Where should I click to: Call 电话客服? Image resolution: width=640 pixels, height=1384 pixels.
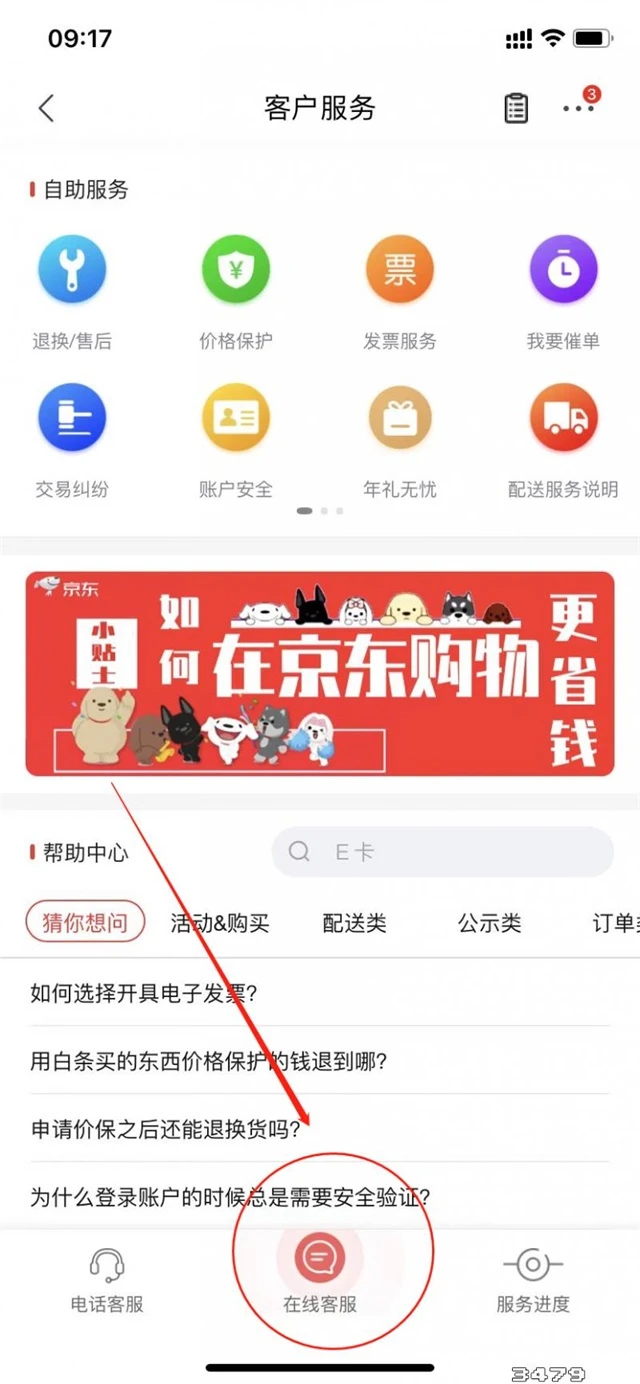tap(107, 1278)
